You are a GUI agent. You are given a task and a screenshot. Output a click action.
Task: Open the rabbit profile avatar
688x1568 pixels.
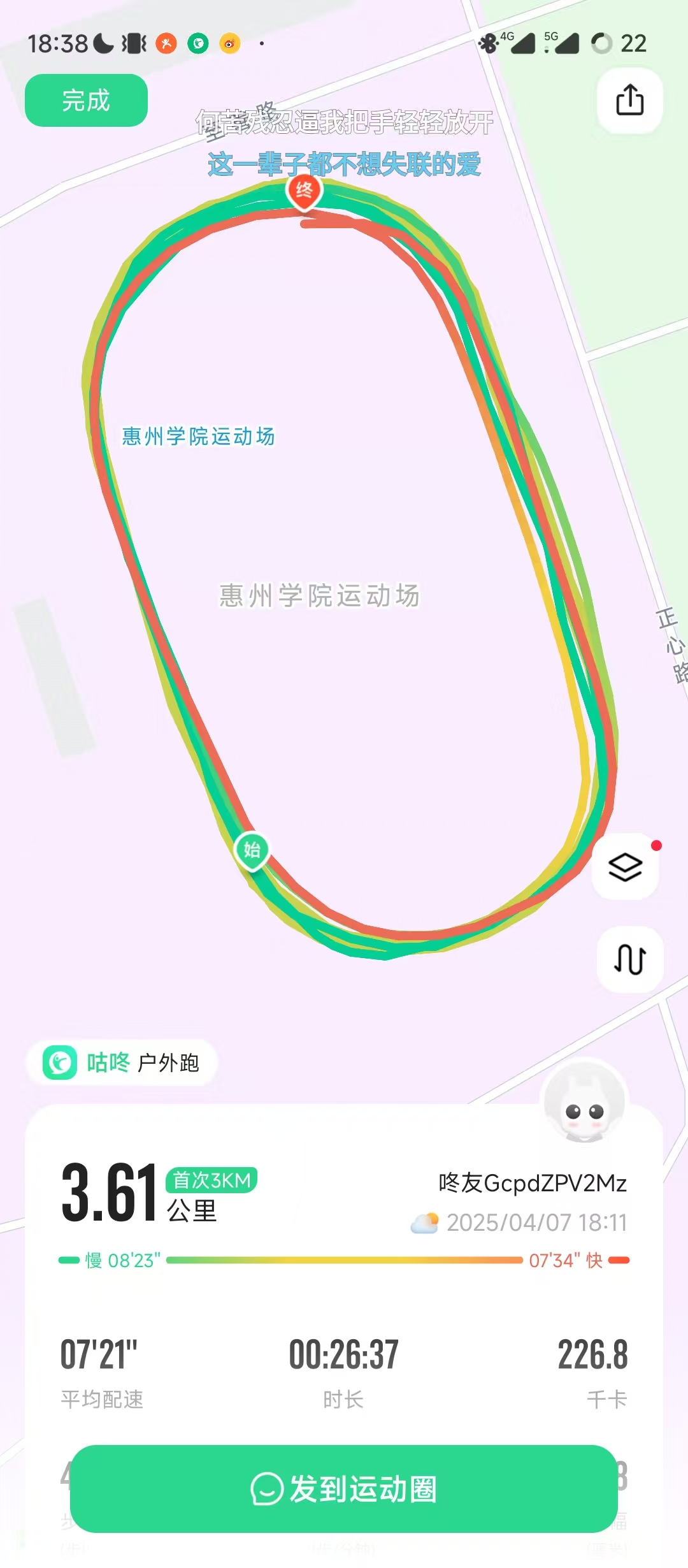[x=584, y=1102]
